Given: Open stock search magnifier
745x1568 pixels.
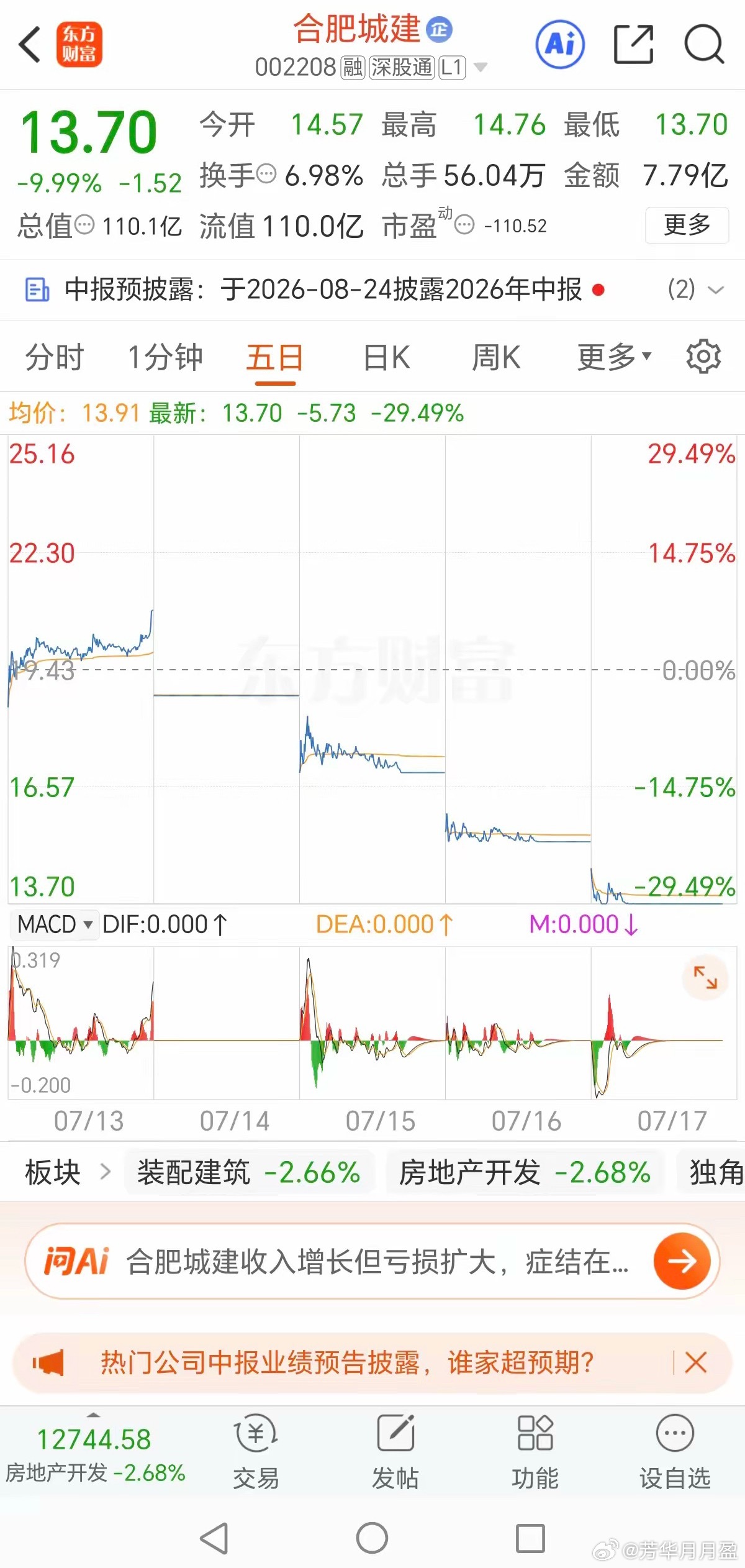Looking at the screenshot, I should coord(704,45).
